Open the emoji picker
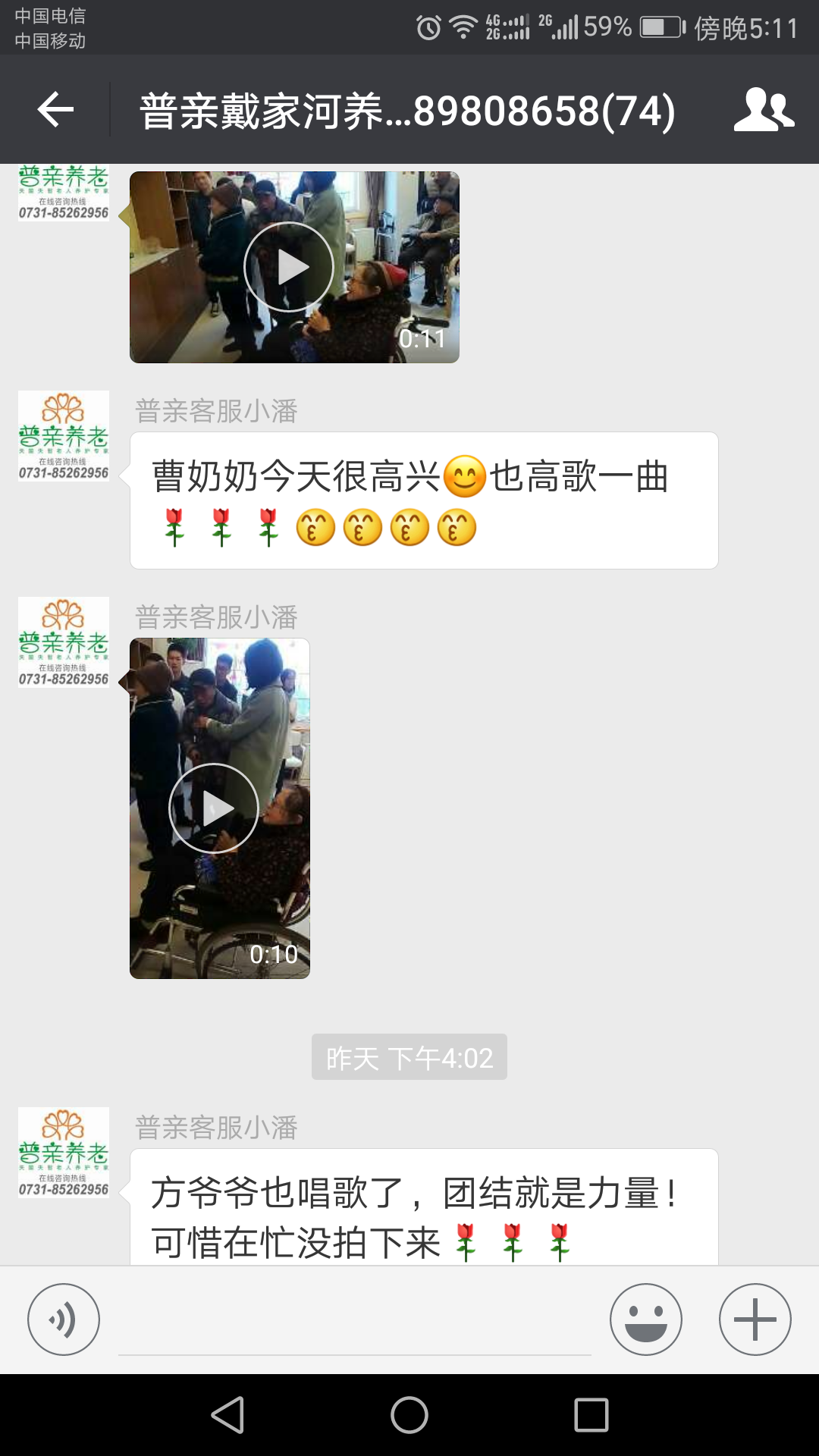 (x=646, y=1319)
